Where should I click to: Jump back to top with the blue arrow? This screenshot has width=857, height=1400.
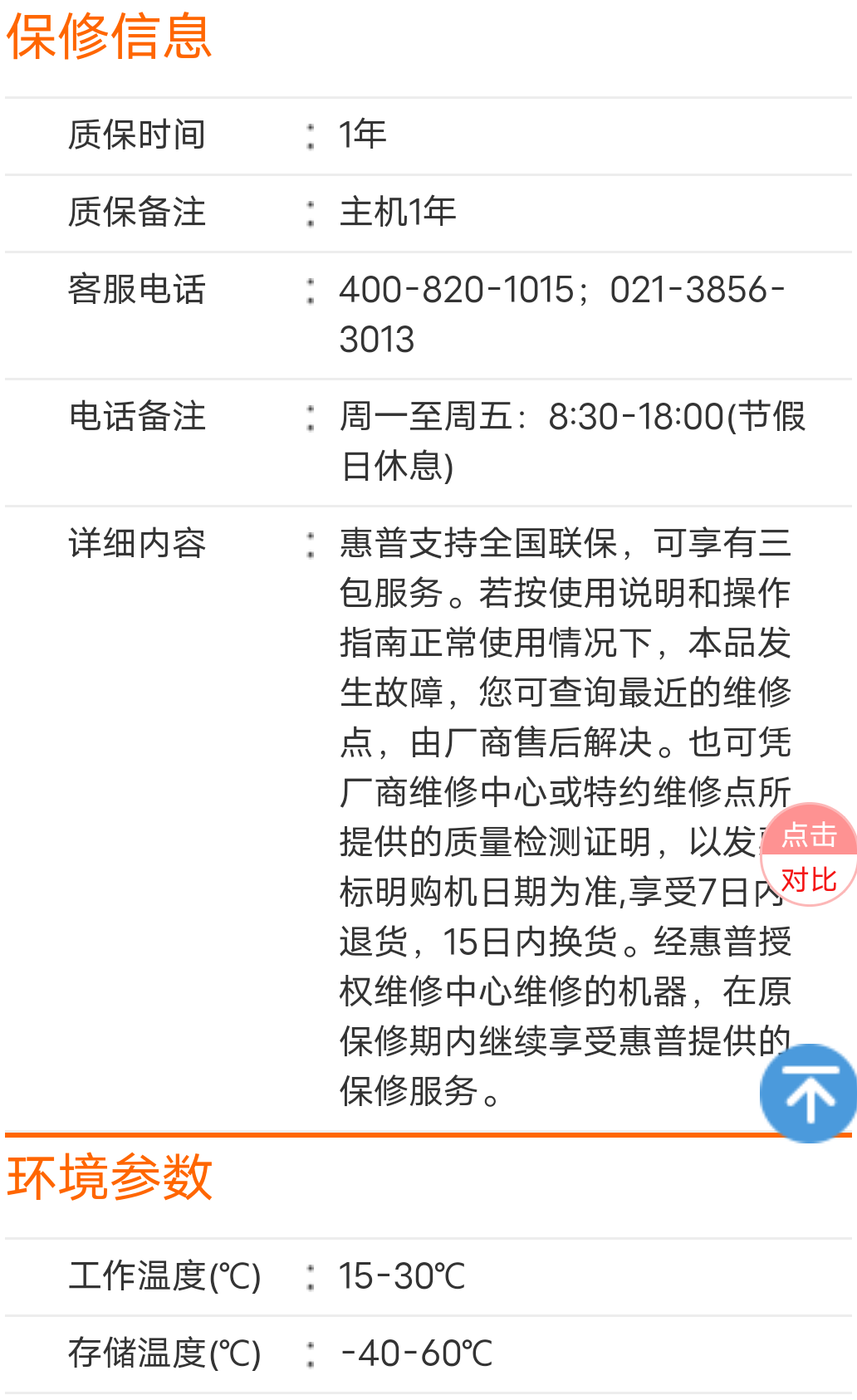[810, 1094]
